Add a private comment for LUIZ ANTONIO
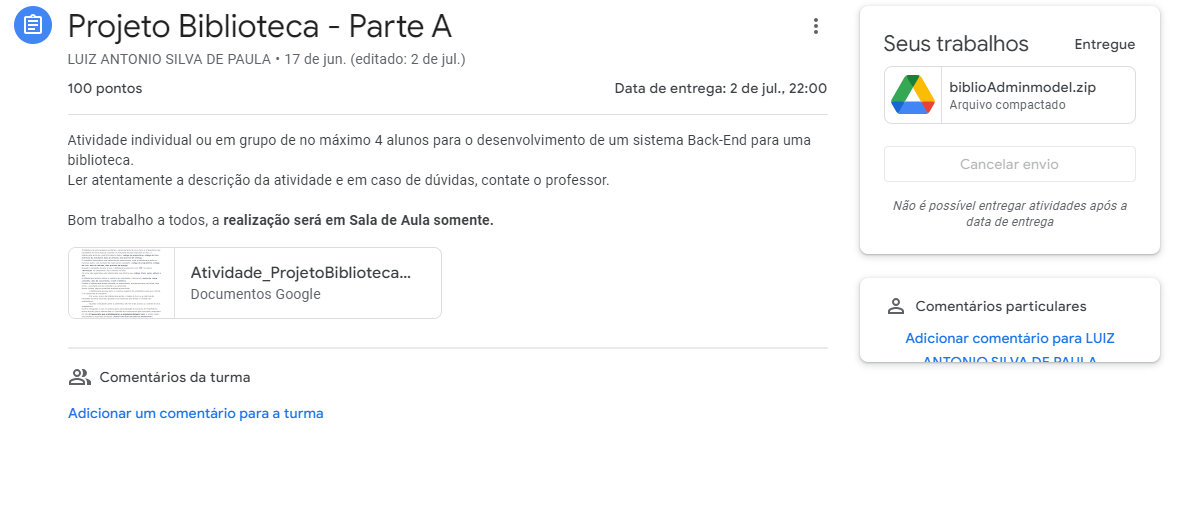Image resolution: width=1193 pixels, height=510 pixels. (x=1009, y=339)
